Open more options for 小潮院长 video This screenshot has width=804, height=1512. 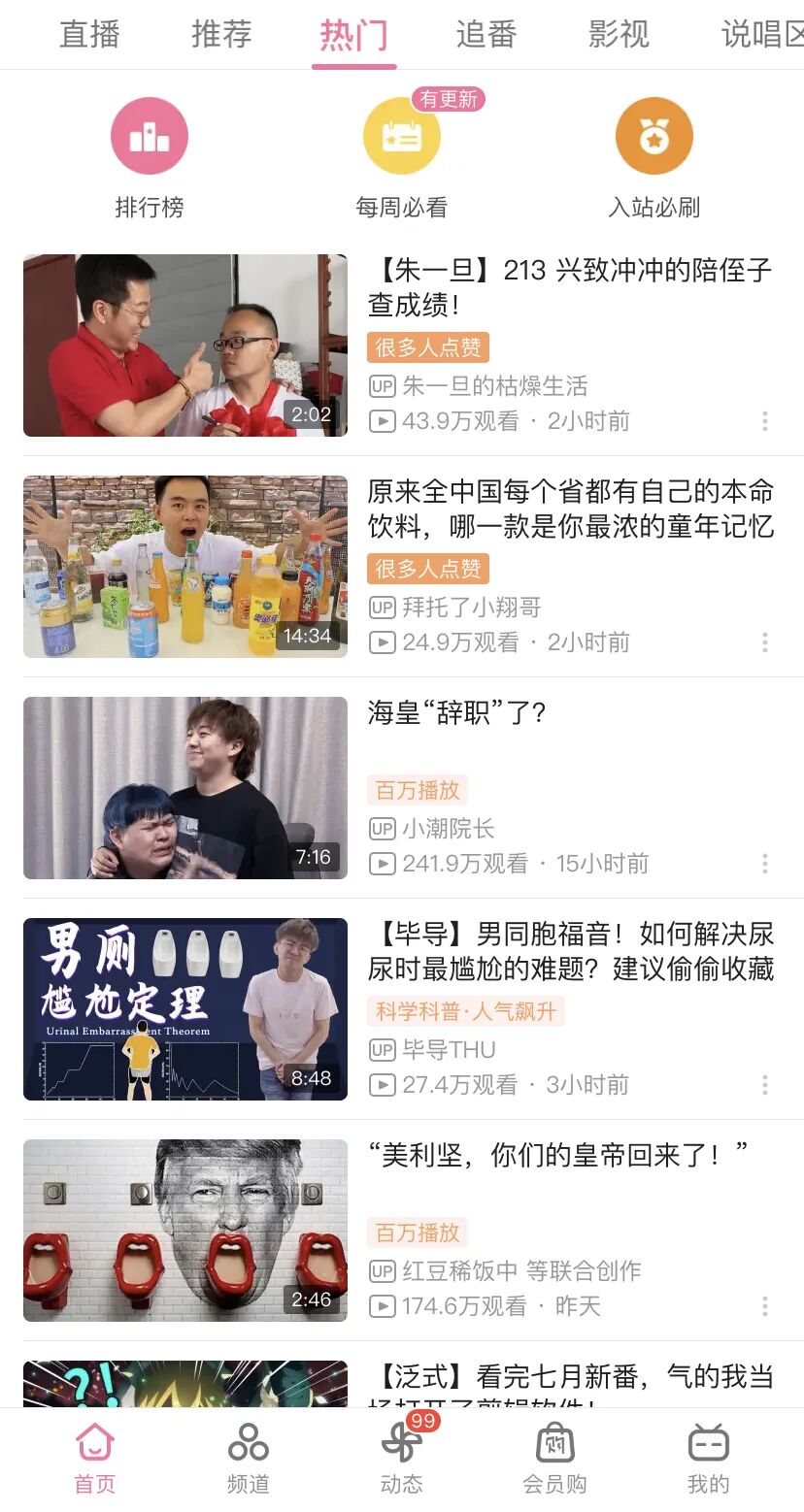click(x=765, y=864)
